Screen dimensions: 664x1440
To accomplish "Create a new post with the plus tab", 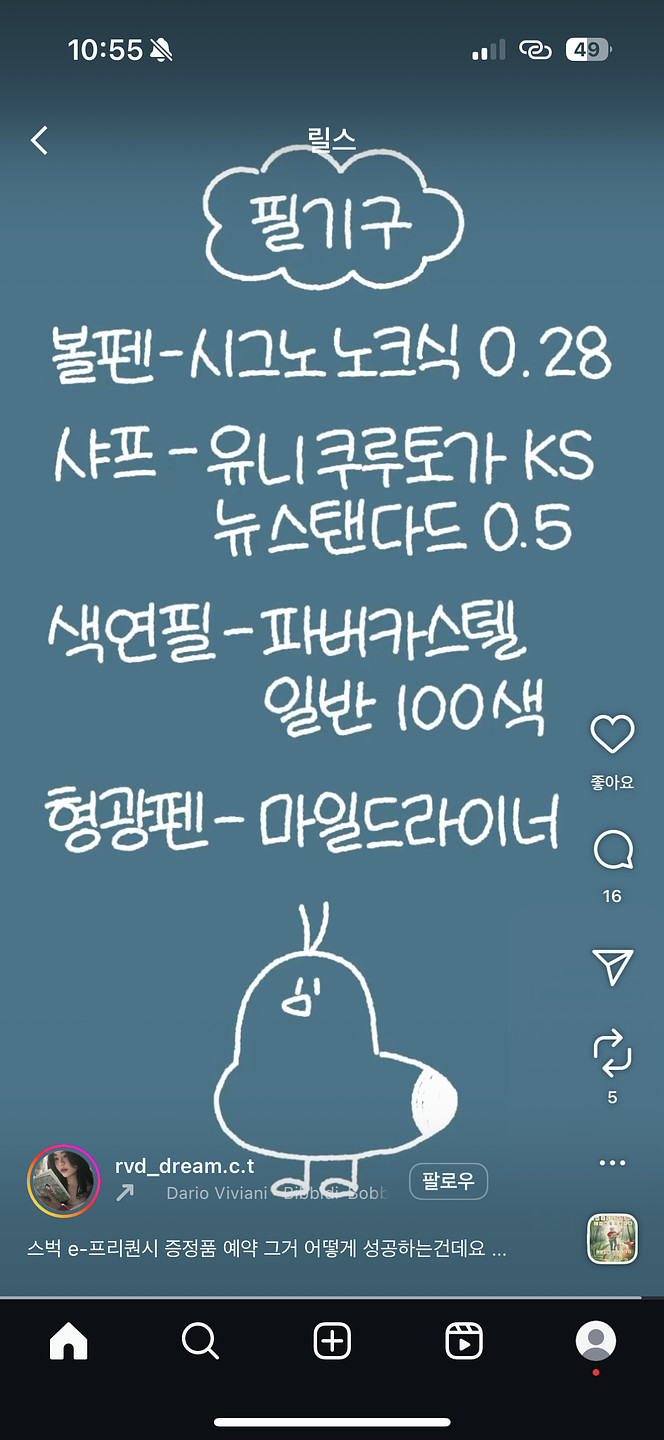I will [x=332, y=1340].
